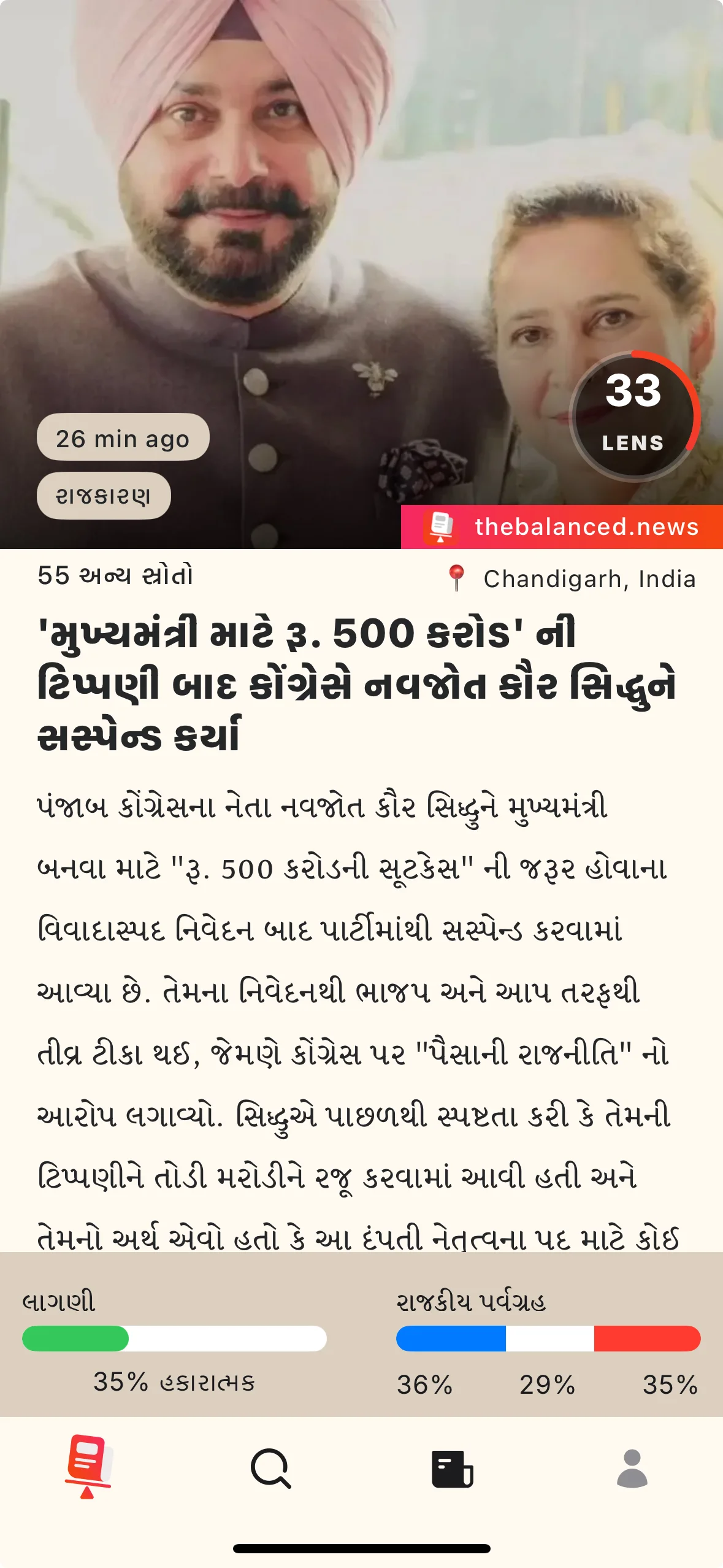Switch to Chandigarh, India location view
This screenshot has width=723, height=1568.
(587, 578)
